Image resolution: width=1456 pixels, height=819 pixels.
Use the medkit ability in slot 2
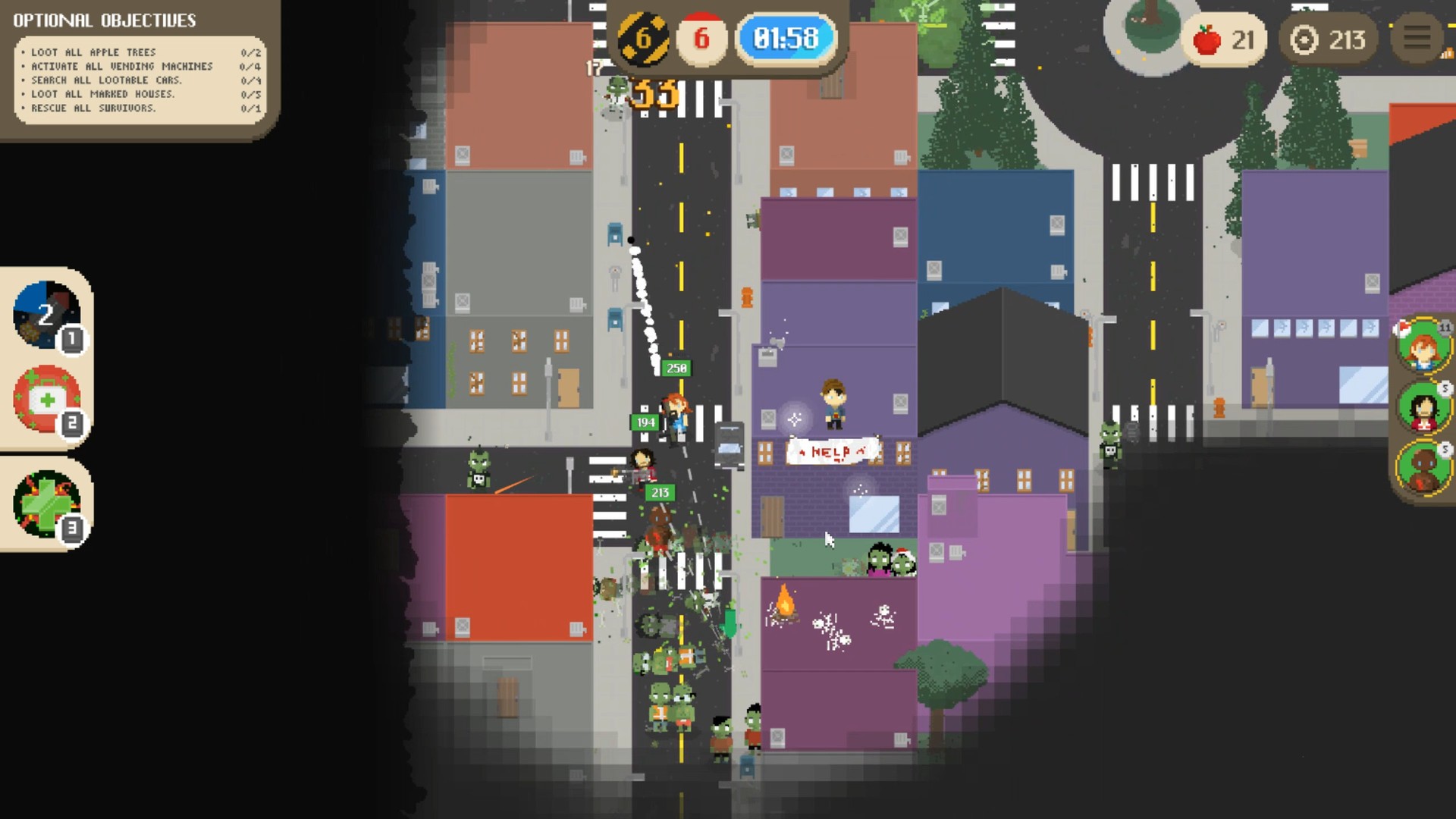point(46,400)
